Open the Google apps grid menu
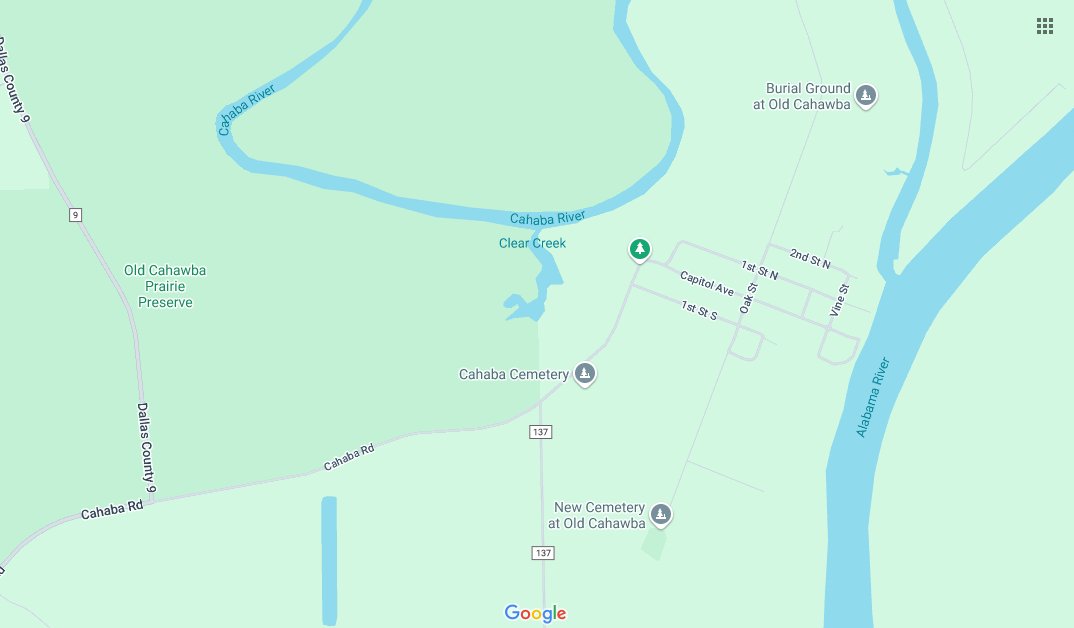 point(1045,26)
